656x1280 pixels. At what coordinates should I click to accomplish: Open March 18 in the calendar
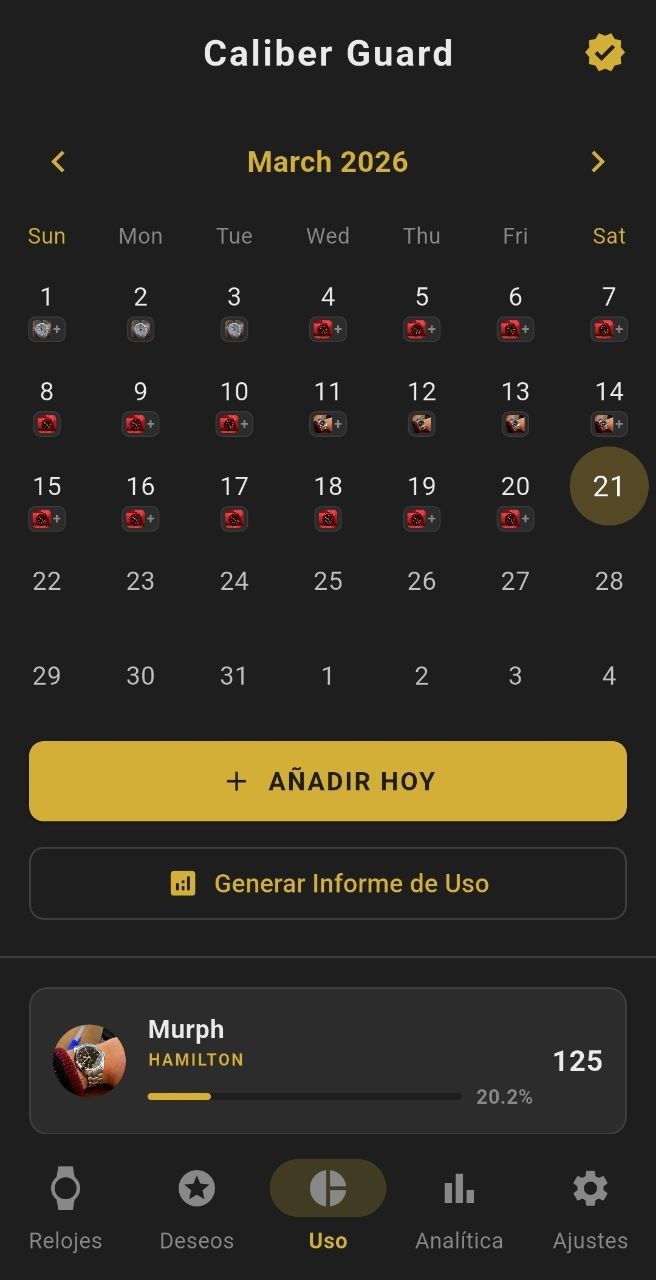point(328,500)
